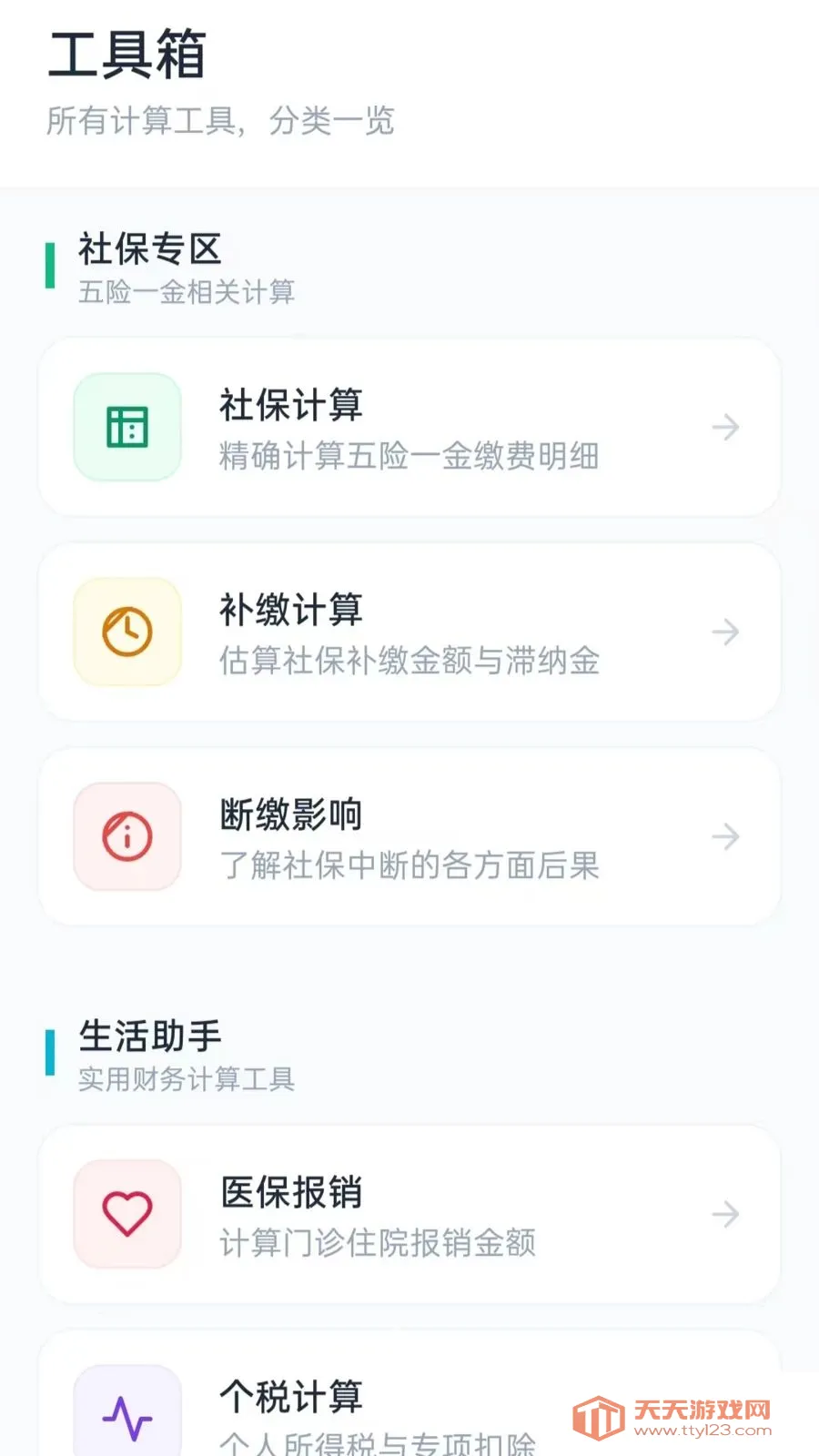The width and height of the screenshot is (819, 1456).
Task: Tap the red info icon for 断缴影响
Action: 126,836
